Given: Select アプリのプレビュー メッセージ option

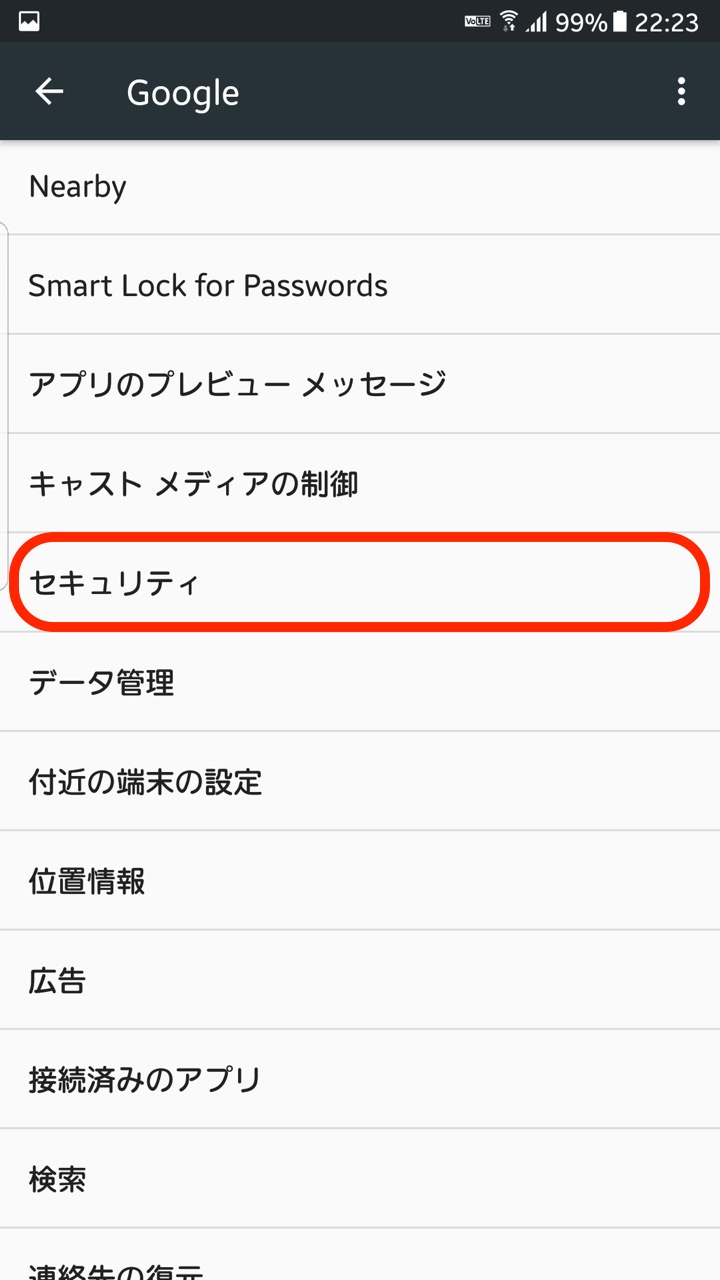Looking at the screenshot, I should (x=360, y=384).
